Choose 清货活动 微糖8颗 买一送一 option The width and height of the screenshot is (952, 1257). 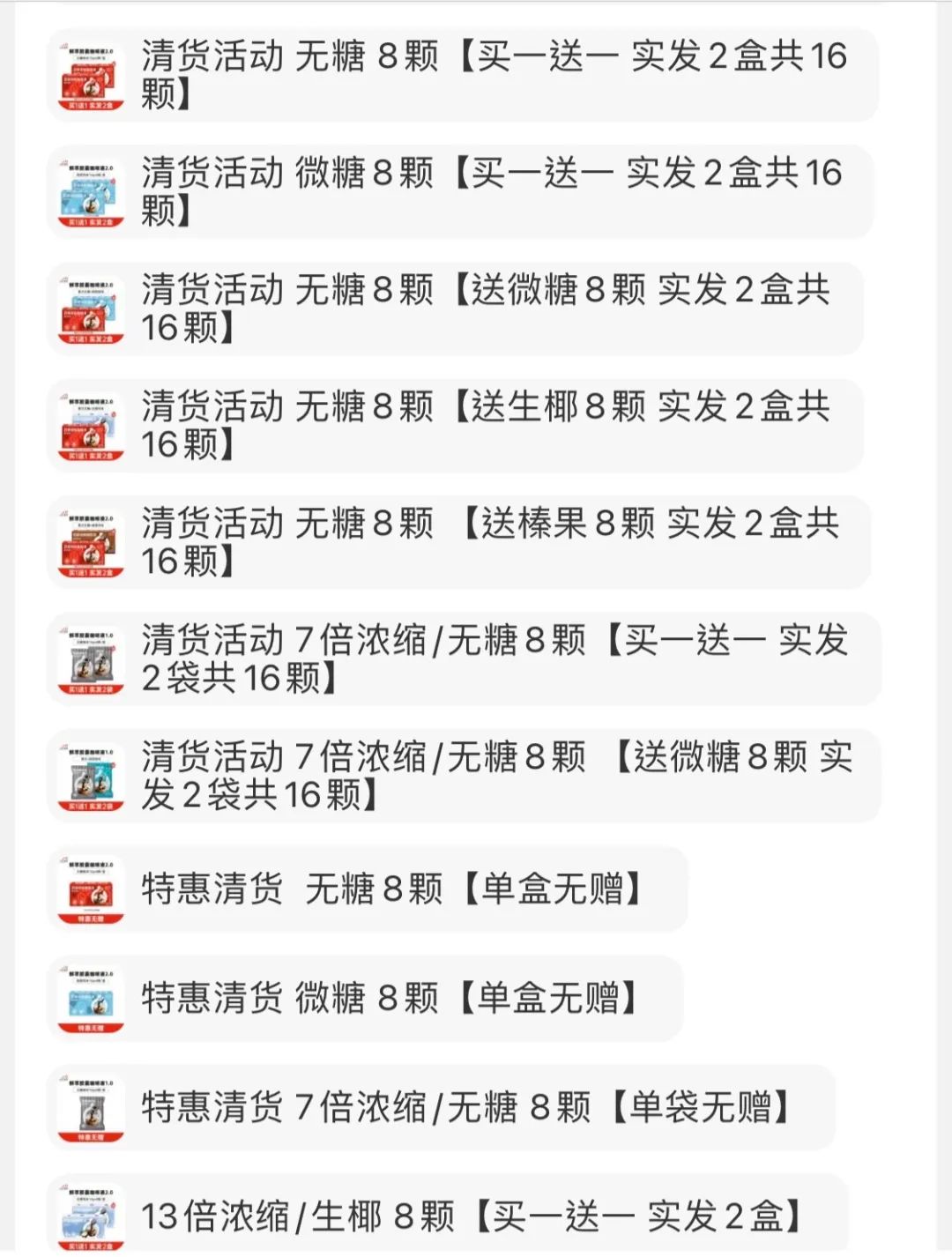click(460, 192)
